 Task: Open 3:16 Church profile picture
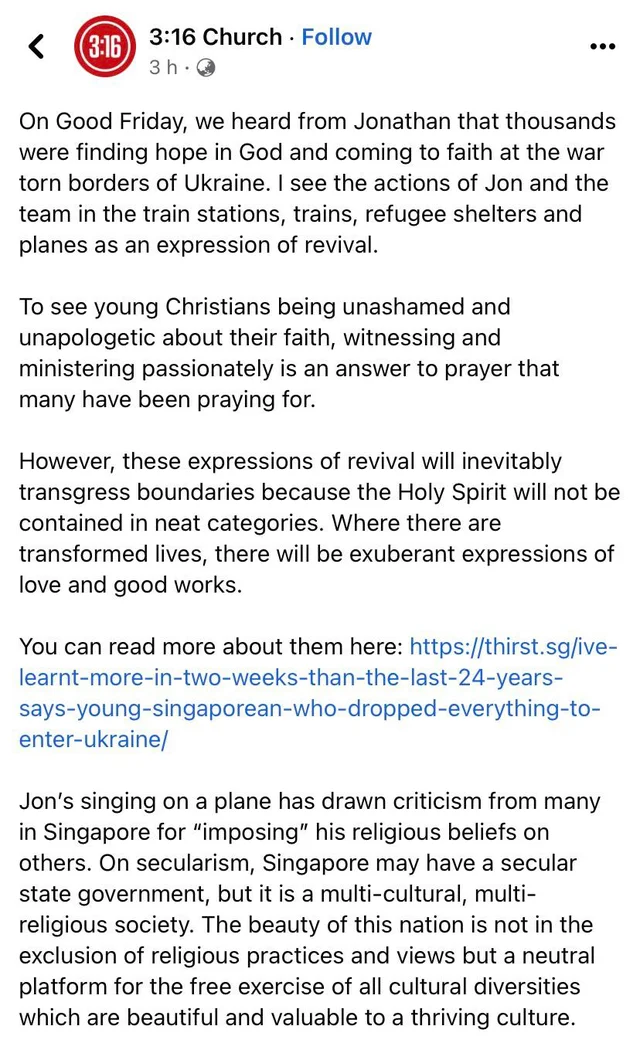[103, 48]
